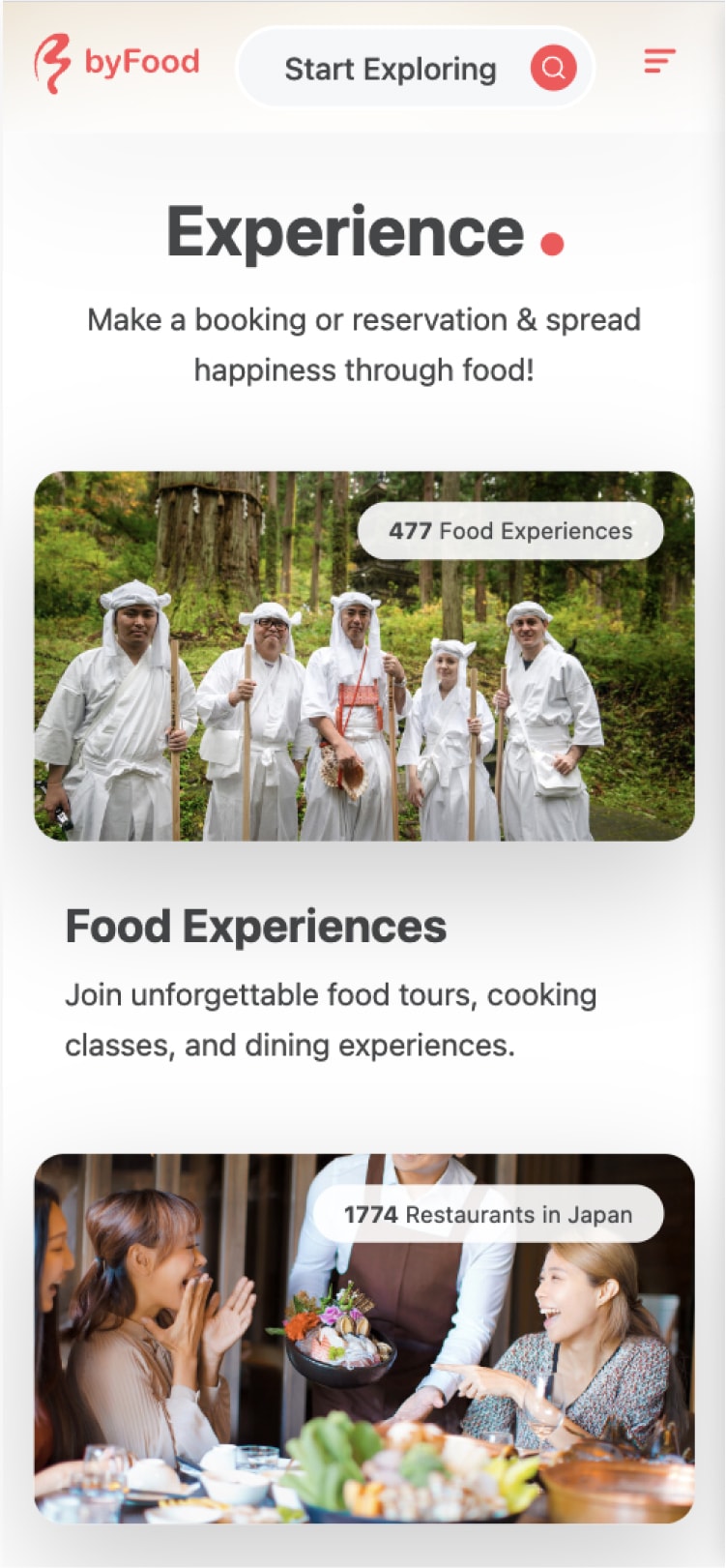Viewport: 726px width, 1568px height.
Task: Open the 1774 Restaurants in Japan card
Action: click(x=363, y=1338)
